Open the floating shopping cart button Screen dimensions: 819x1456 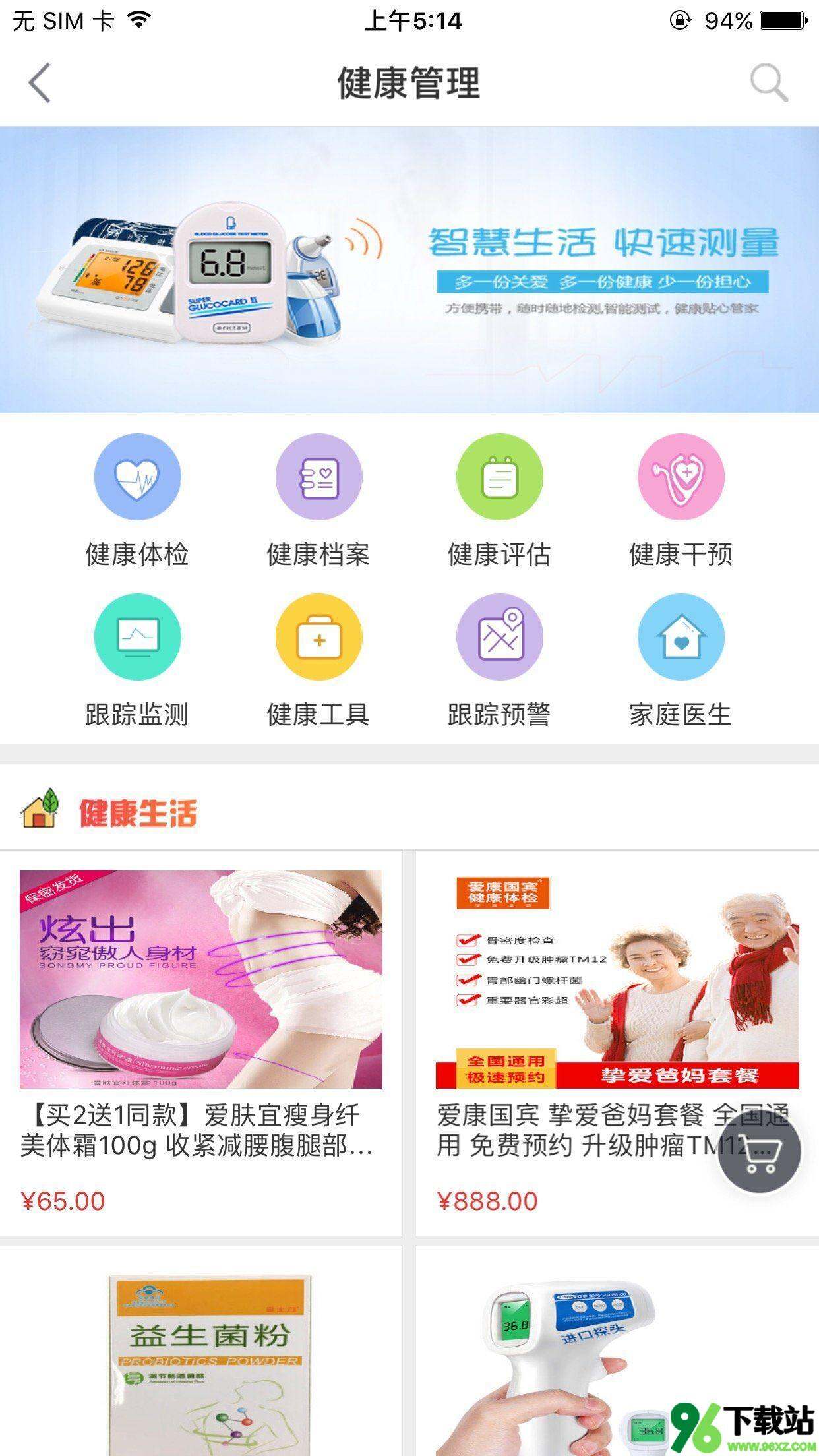pos(760,1151)
